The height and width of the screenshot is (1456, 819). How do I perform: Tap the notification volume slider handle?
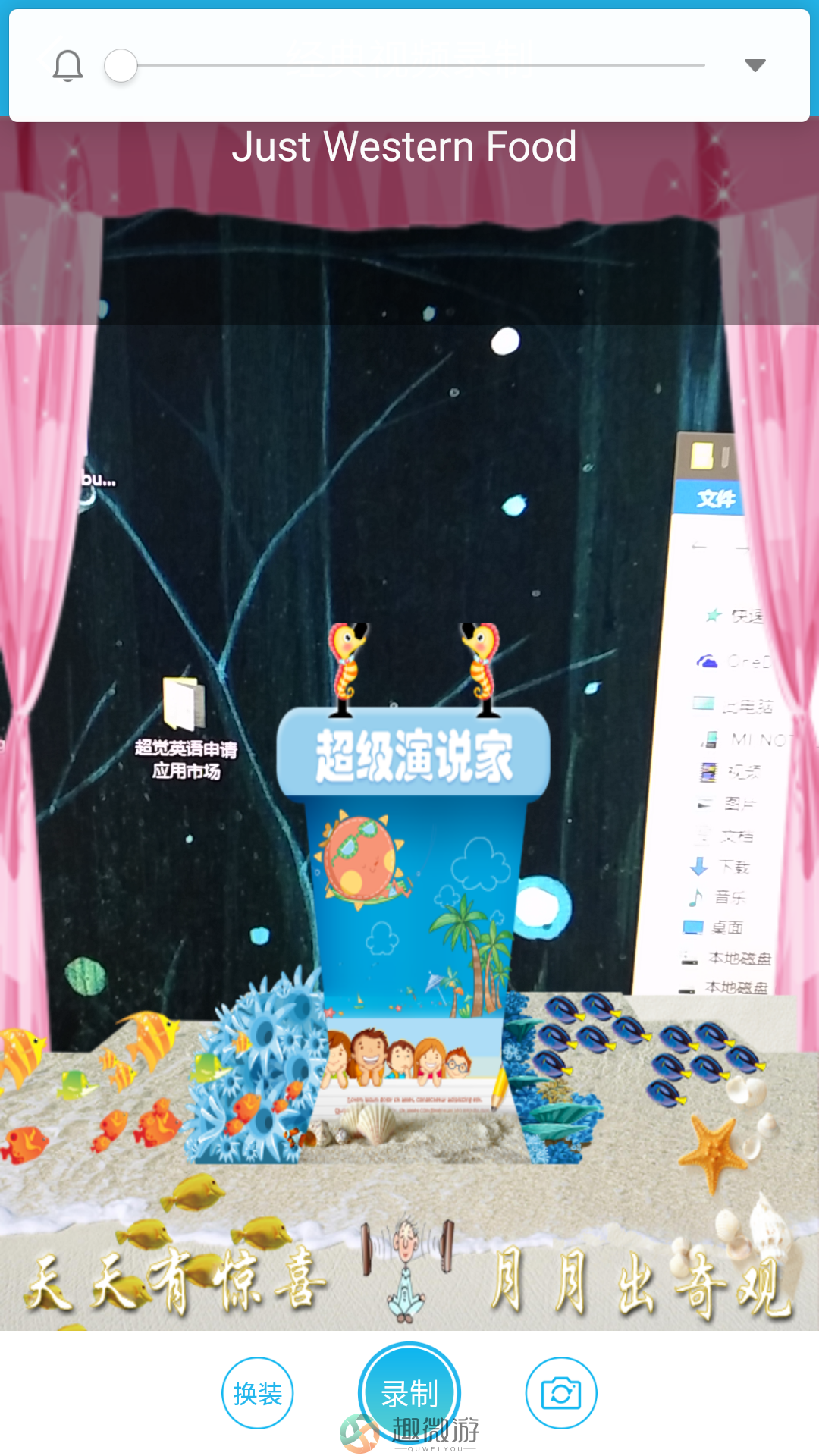(x=121, y=66)
